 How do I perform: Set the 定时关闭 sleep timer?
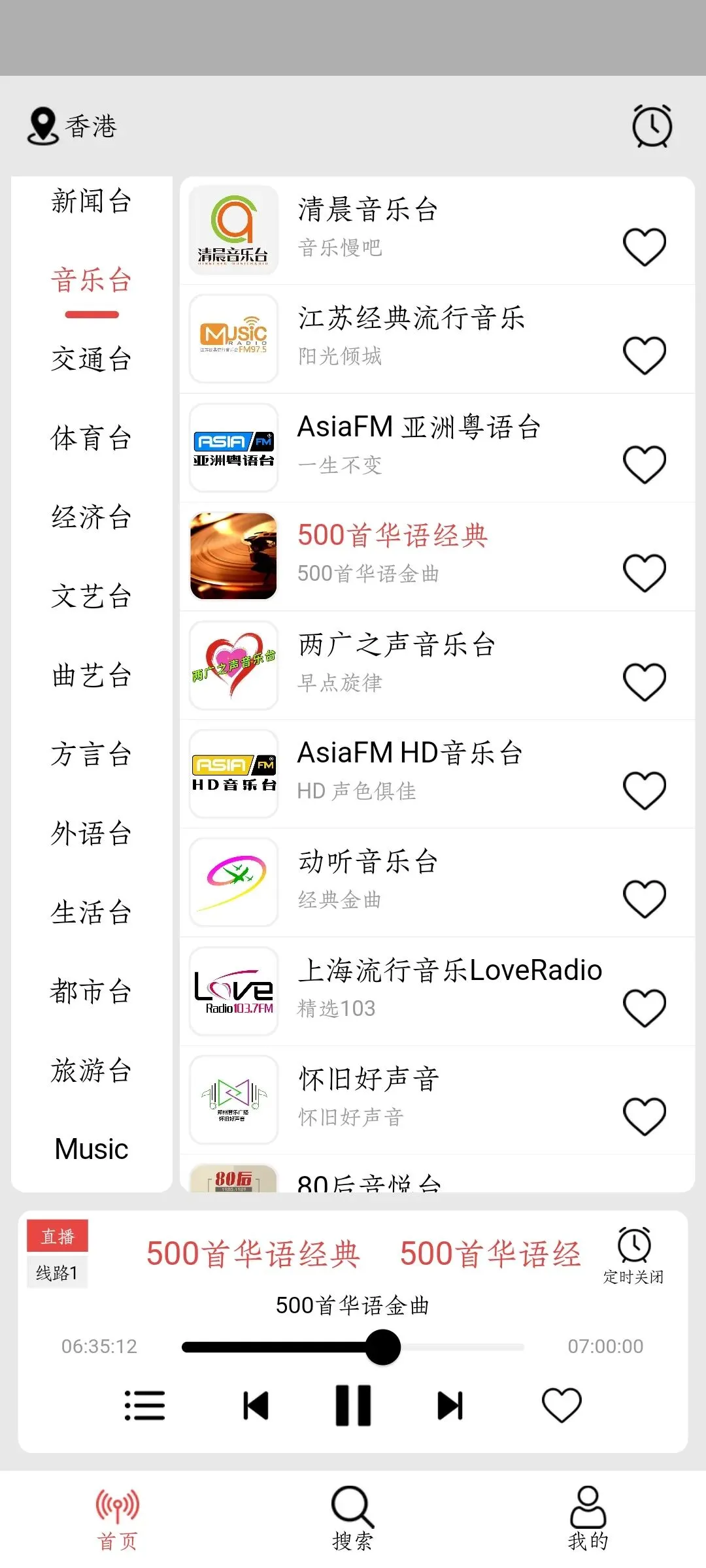[x=633, y=1255]
